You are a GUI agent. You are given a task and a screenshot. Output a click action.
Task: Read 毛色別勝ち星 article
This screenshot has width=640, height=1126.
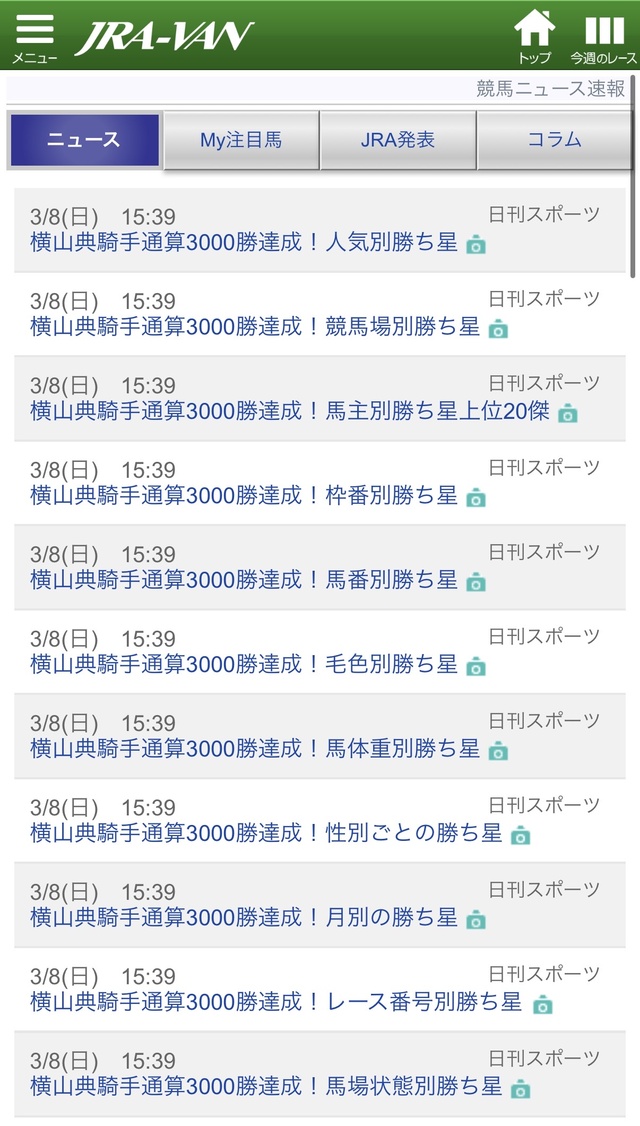pos(244,664)
